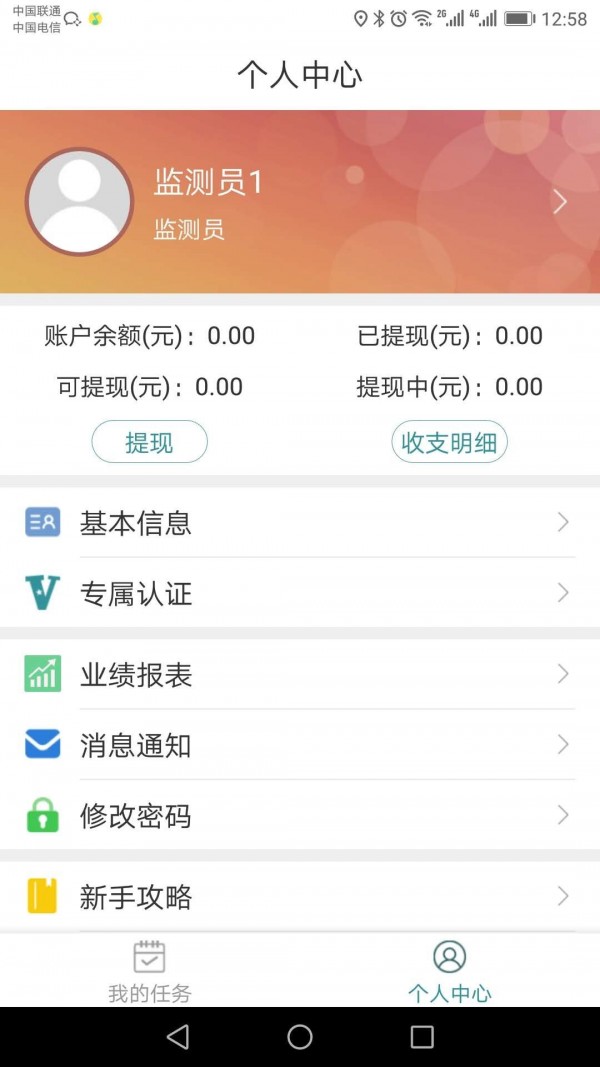Tap the 提现 withdraw button
Screen dimensions: 600x1067
tap(150, 442)
